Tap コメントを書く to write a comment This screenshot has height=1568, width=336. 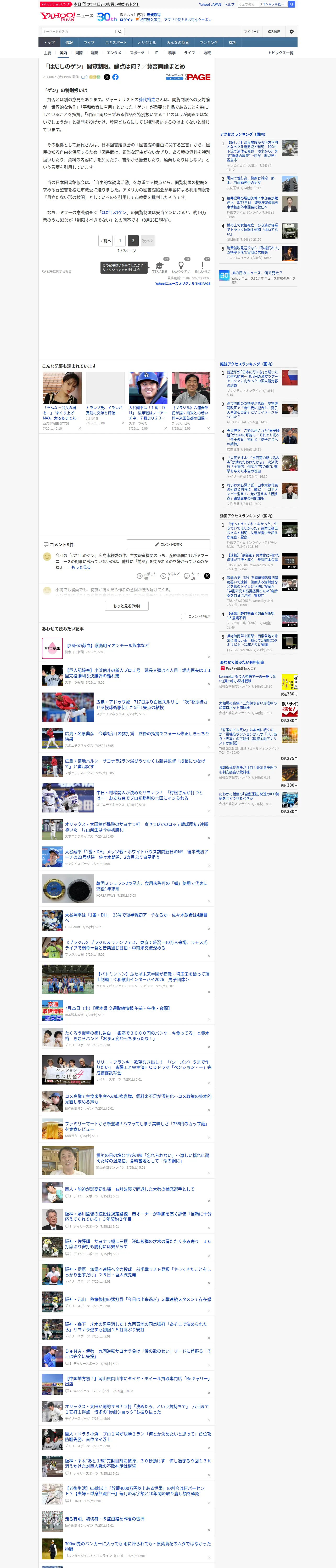pos(168,544)
